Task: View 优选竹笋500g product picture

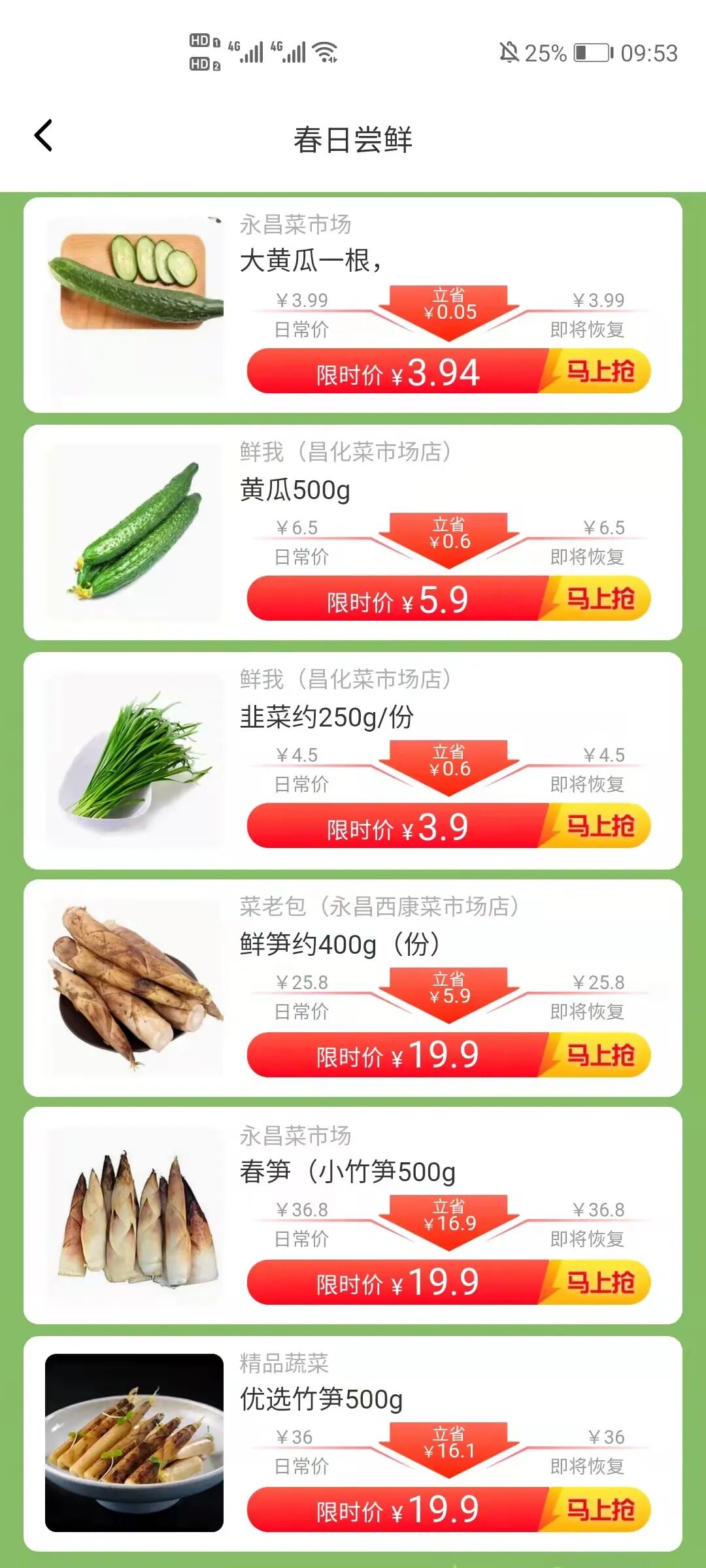Action: [x=135, y=1443]
